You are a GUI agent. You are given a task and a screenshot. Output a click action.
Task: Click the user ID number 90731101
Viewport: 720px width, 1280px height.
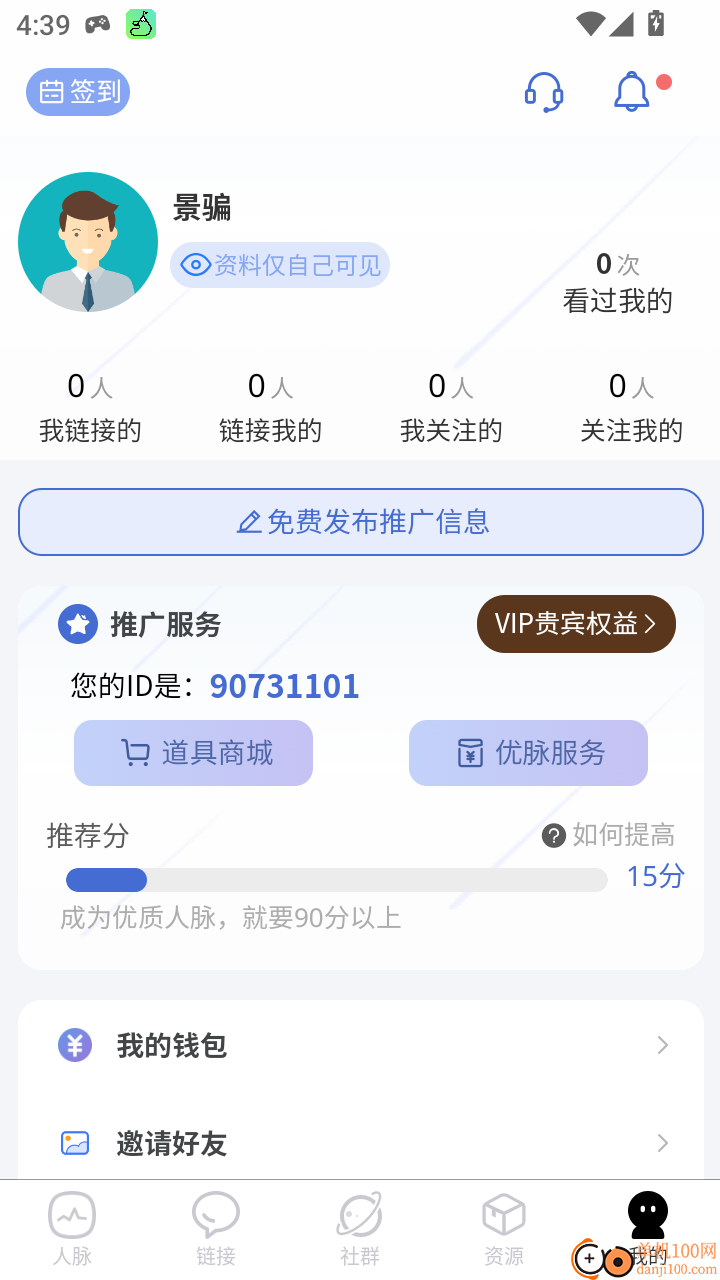pyautogui.click(x=284, y=686)
